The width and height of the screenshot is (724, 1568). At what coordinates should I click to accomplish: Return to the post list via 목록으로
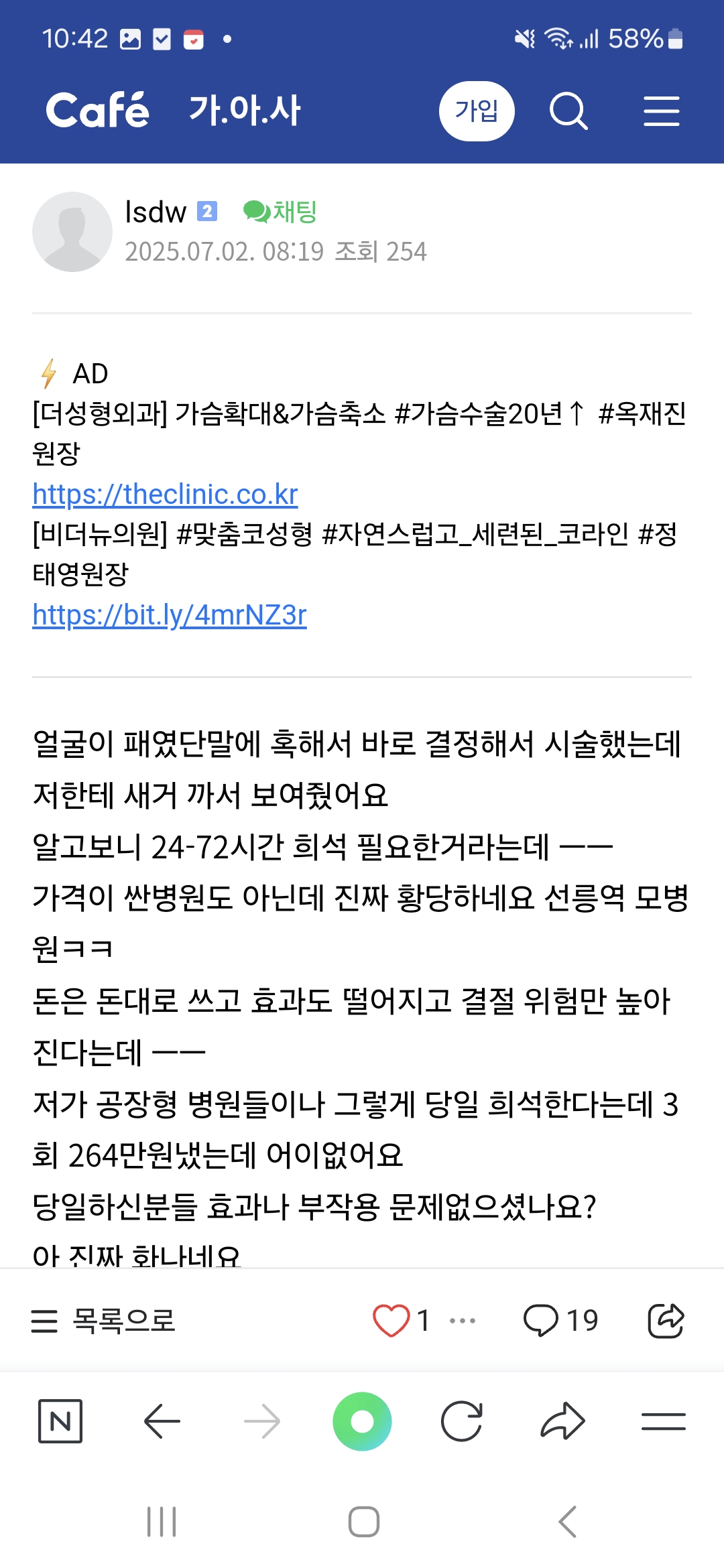(104, 1321)
